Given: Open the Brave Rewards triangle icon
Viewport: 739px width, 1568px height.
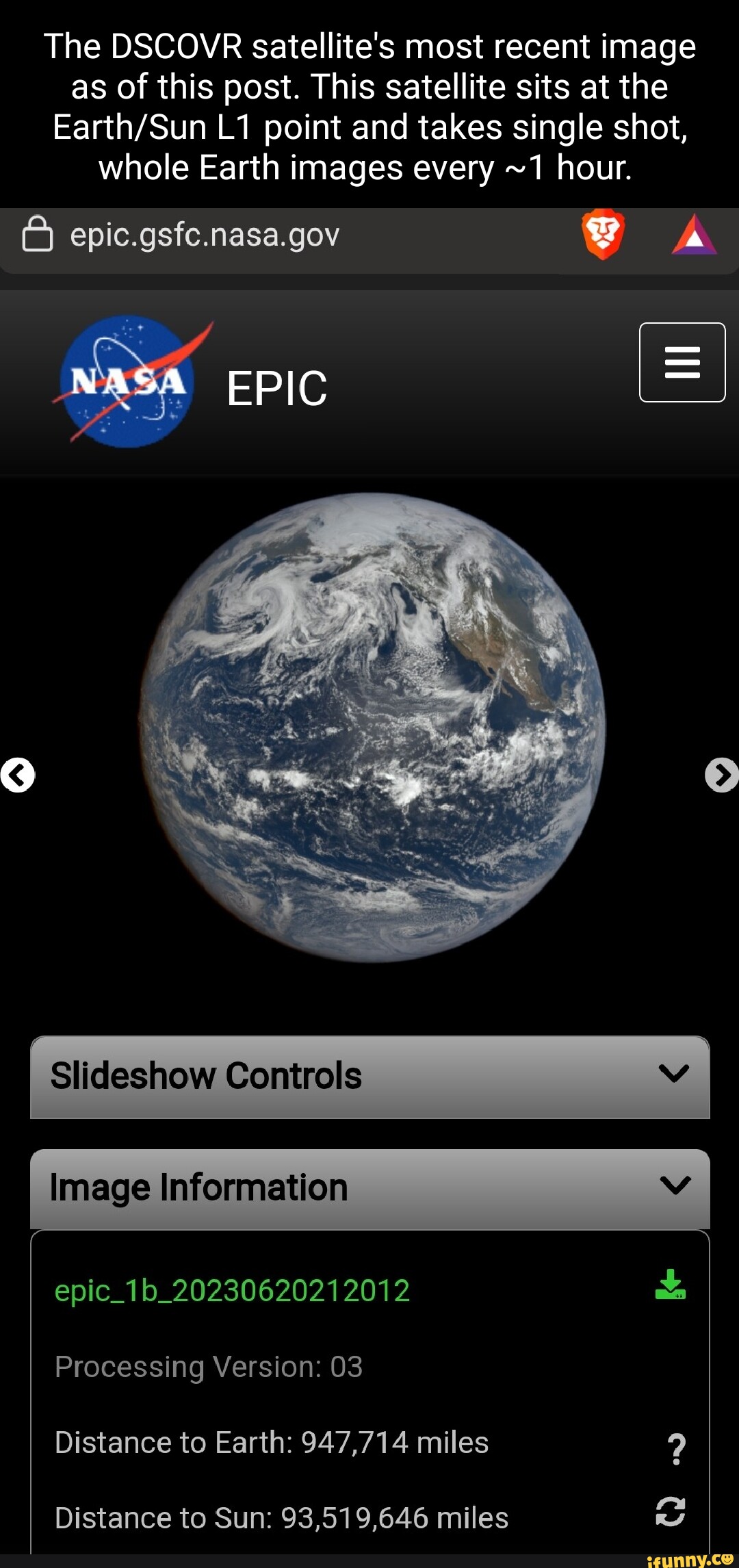Looking at the screenshot, I should point(694,235).
